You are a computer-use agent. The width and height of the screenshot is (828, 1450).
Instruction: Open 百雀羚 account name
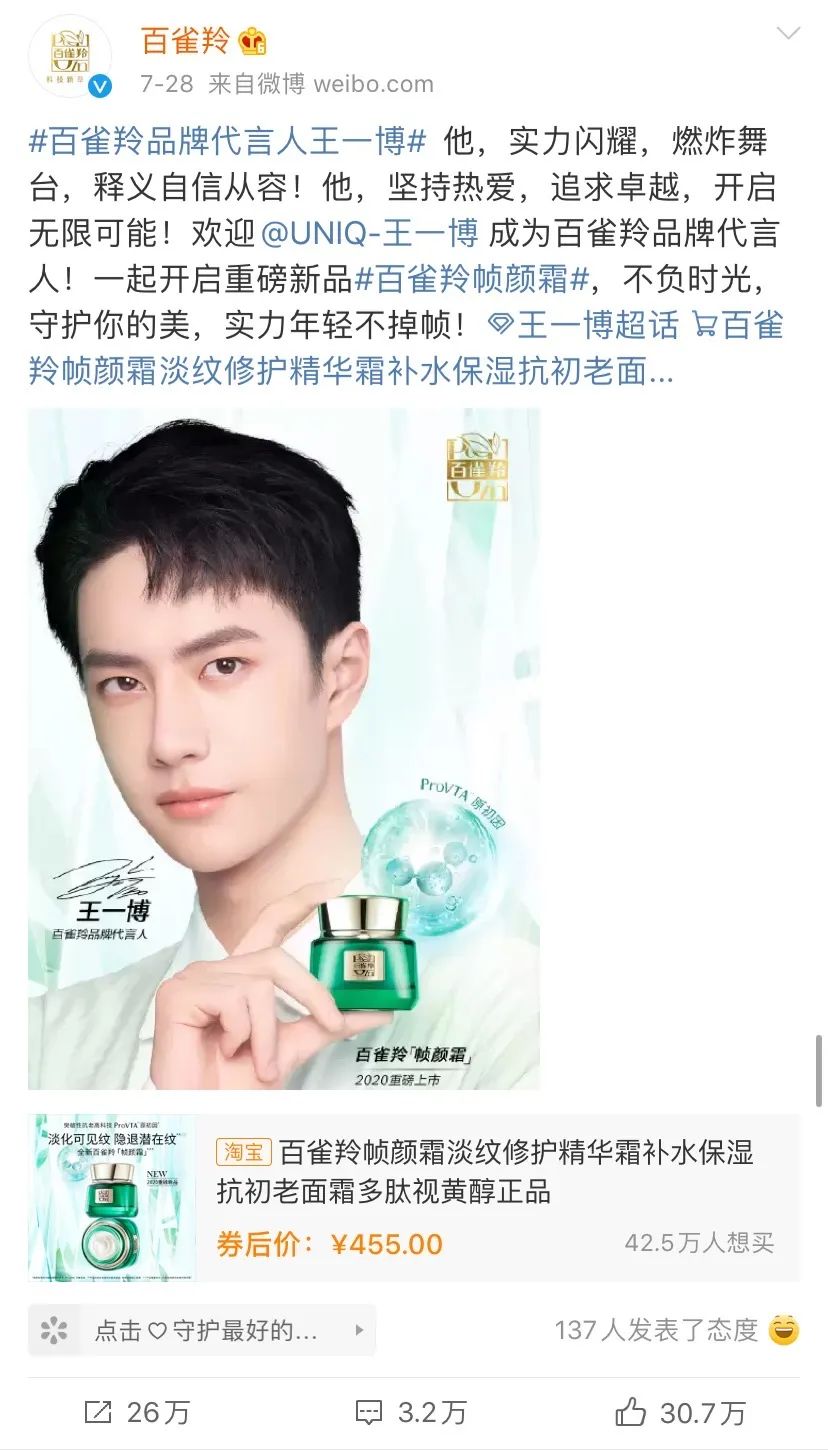click(x=186, y=41)
